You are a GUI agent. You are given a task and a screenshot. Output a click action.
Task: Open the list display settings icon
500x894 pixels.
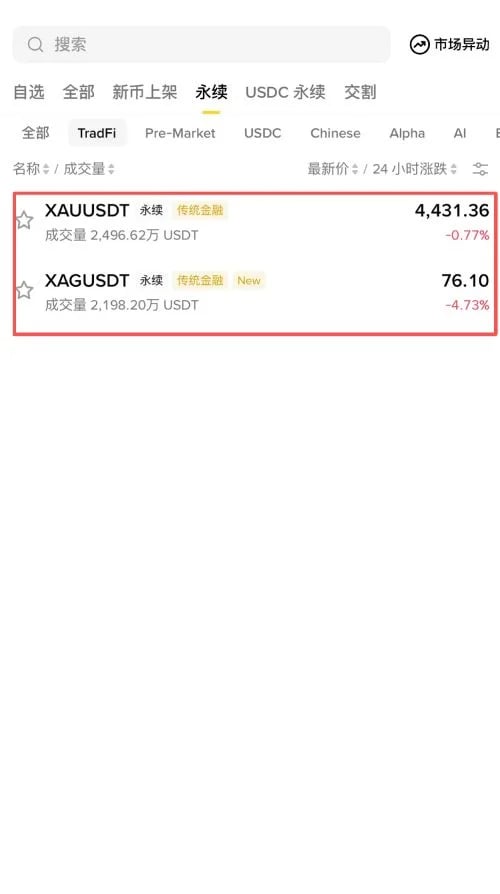(x=481, y=169)
